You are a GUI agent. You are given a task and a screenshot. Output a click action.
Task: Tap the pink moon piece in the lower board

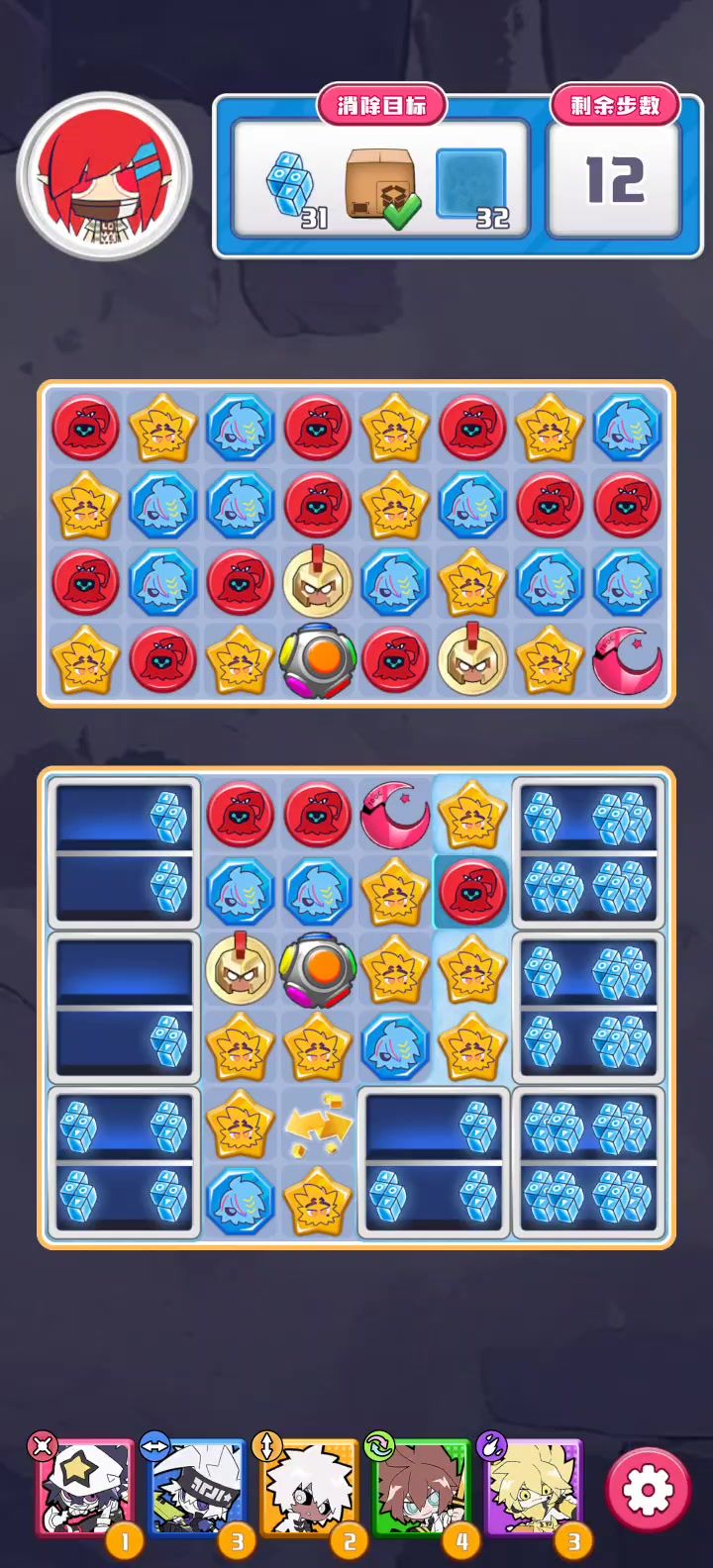(x=394, y=814)
